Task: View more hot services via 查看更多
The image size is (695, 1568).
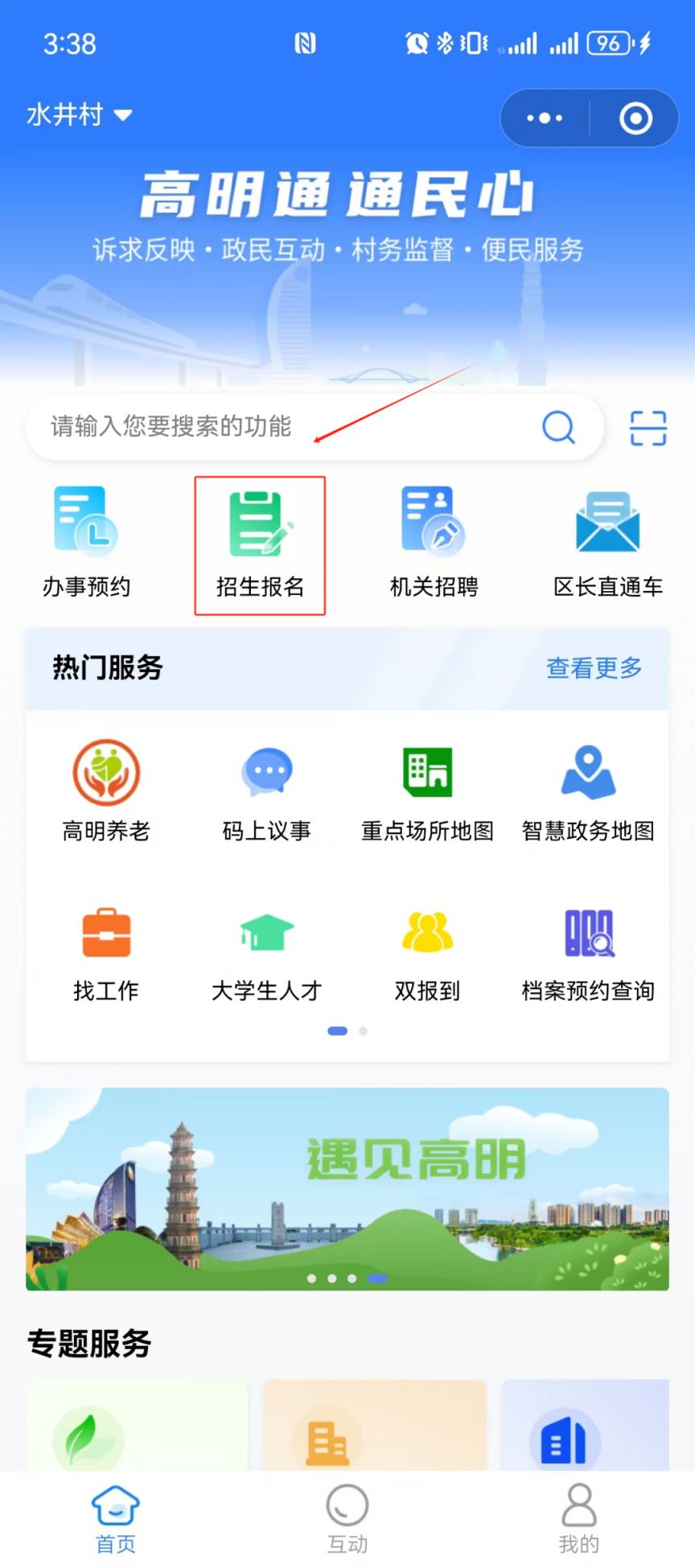Action: point(594,667)
